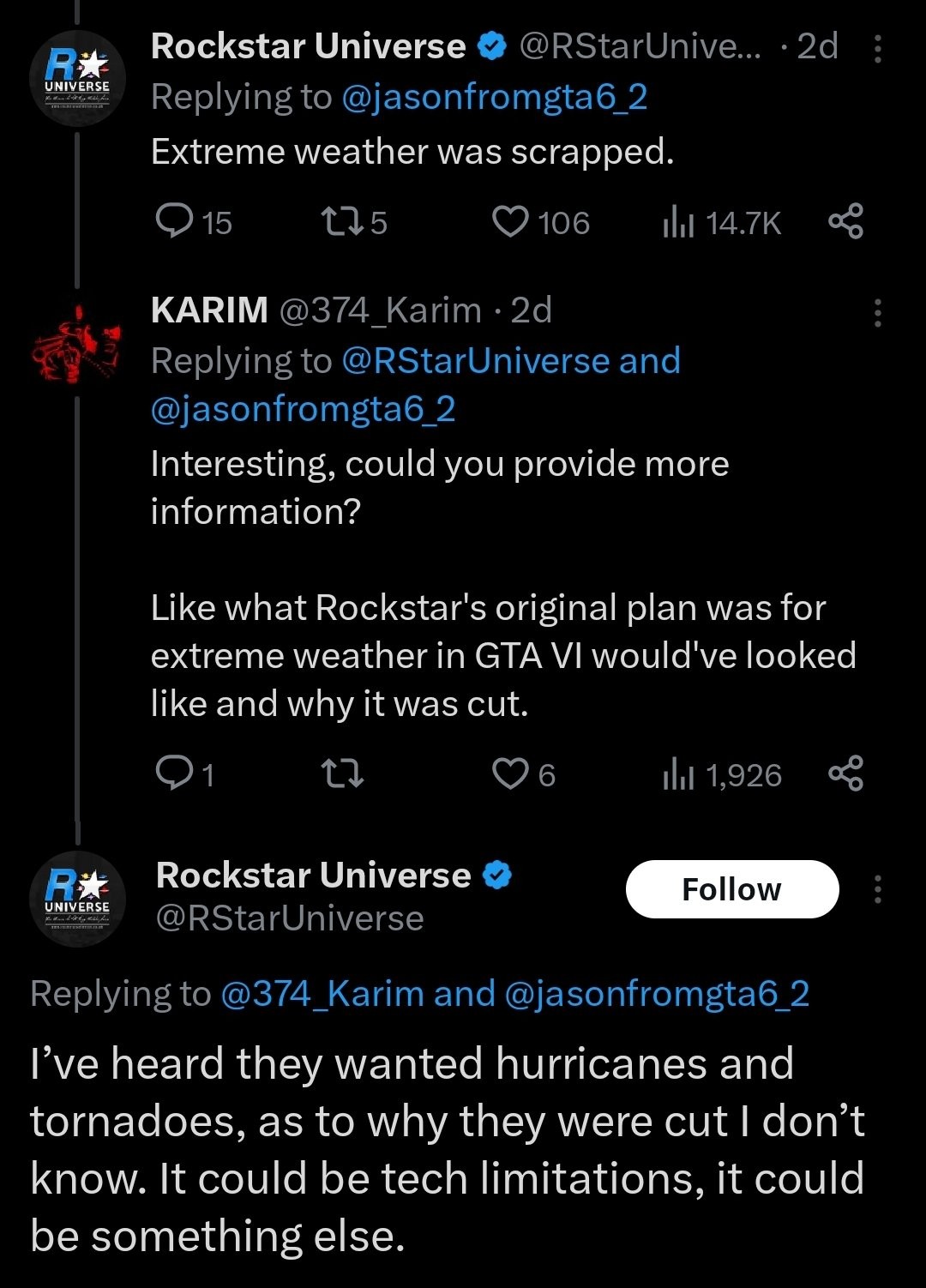This screenshot has width=926, height=1288.
Task: Open Rockstar Universe avatar on the first reply
Action: coord(77,78)
